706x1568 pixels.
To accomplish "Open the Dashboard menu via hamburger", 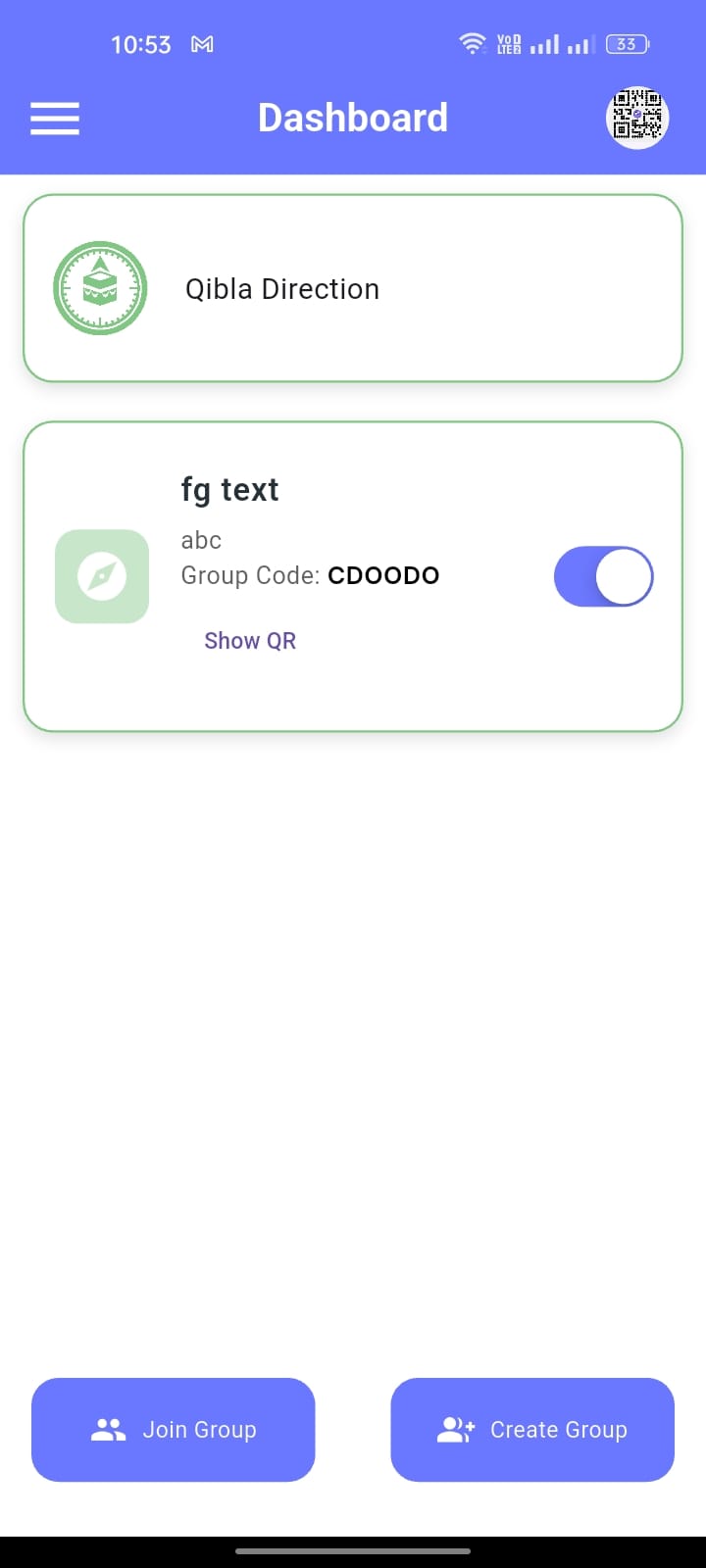I will pos(54,118).
